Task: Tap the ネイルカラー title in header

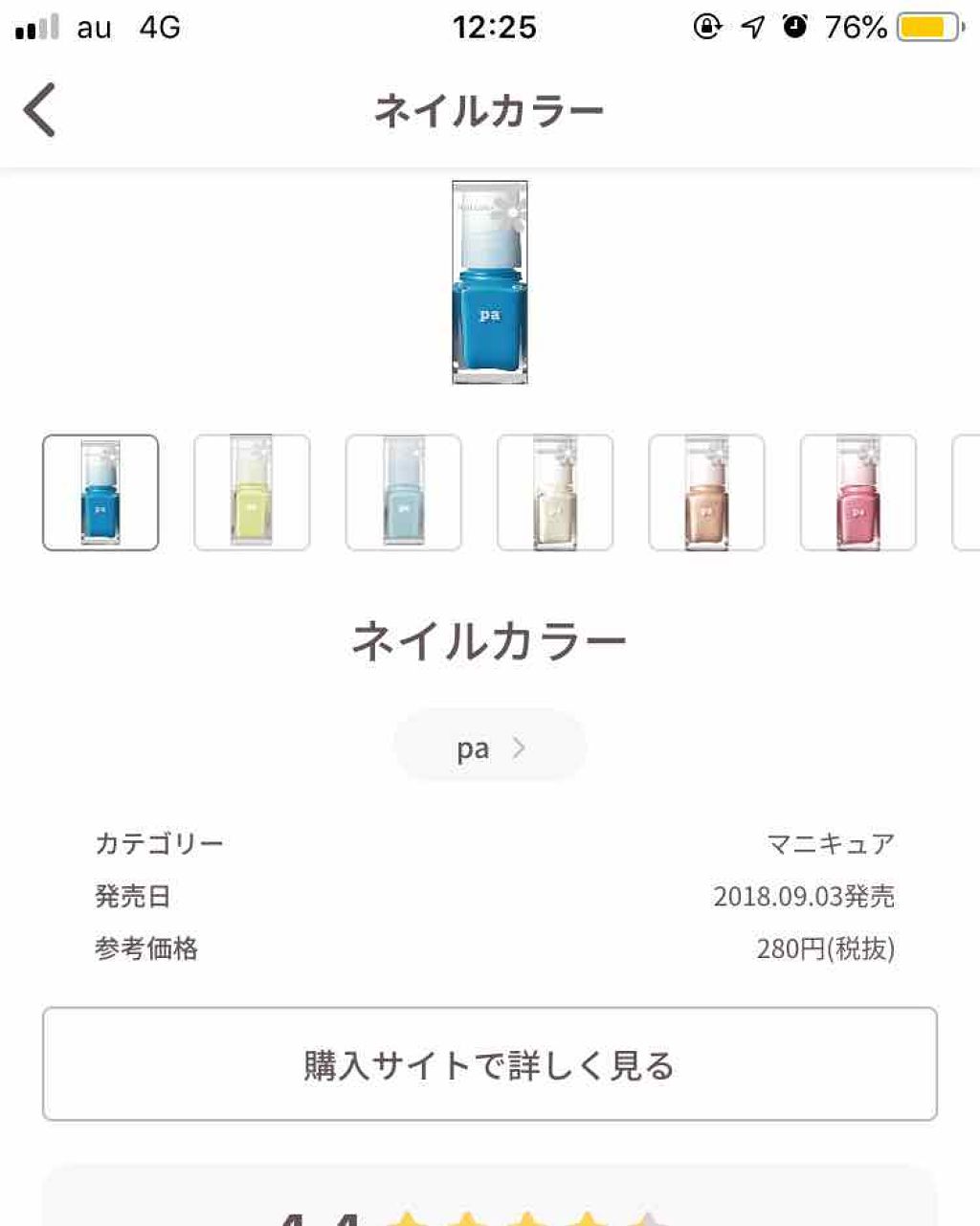Action: click(490, 108)
